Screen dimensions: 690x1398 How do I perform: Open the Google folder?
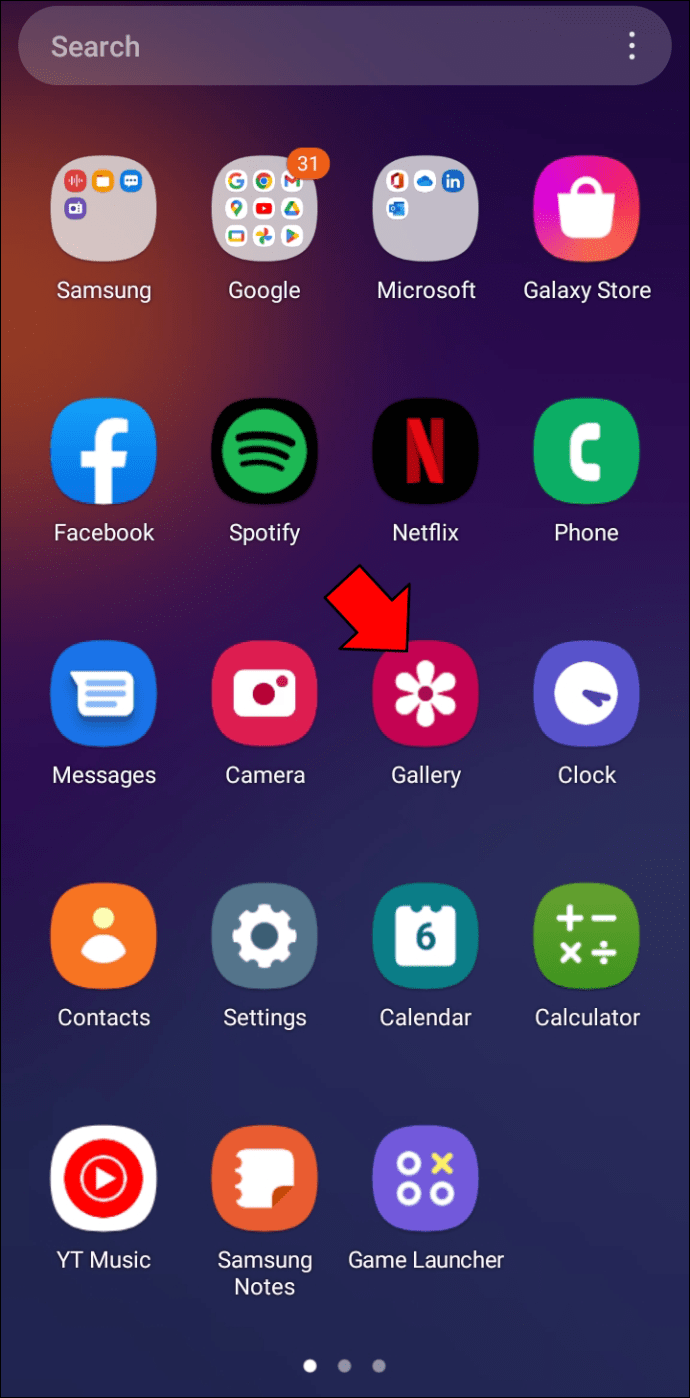264,208
